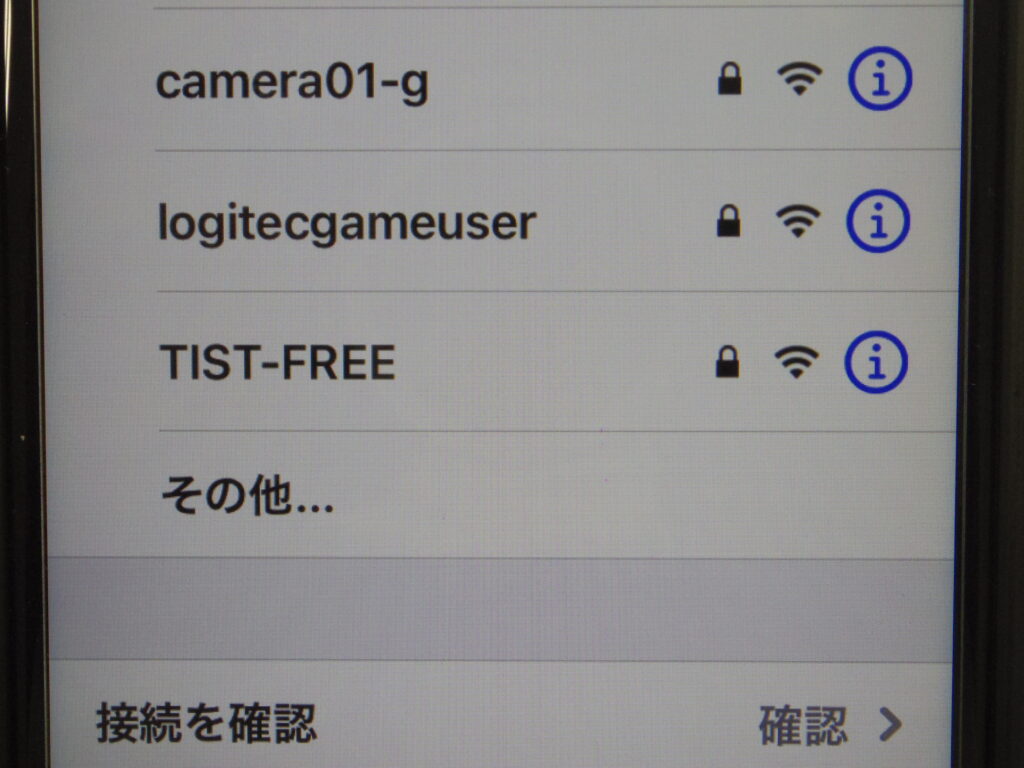This screenshot has height=768, width=1024.
Task: Show details for logitecgameuser network
Action: tap(878, 222)
